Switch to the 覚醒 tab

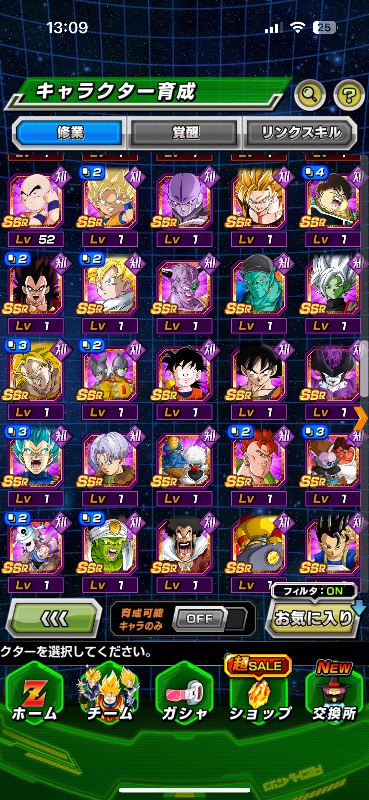(x=184, y=133)
